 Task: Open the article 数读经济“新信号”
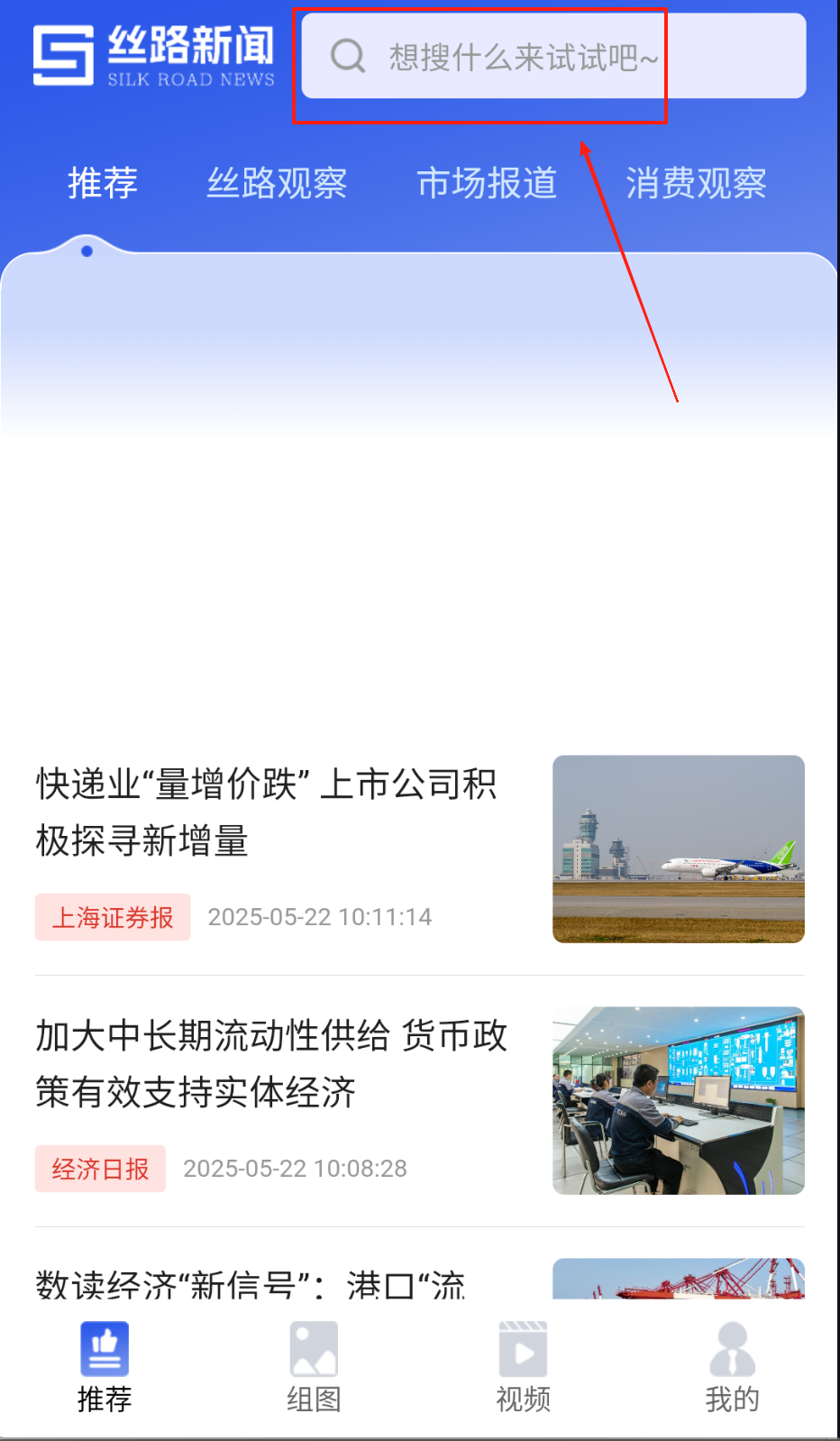coord(251,1283)
